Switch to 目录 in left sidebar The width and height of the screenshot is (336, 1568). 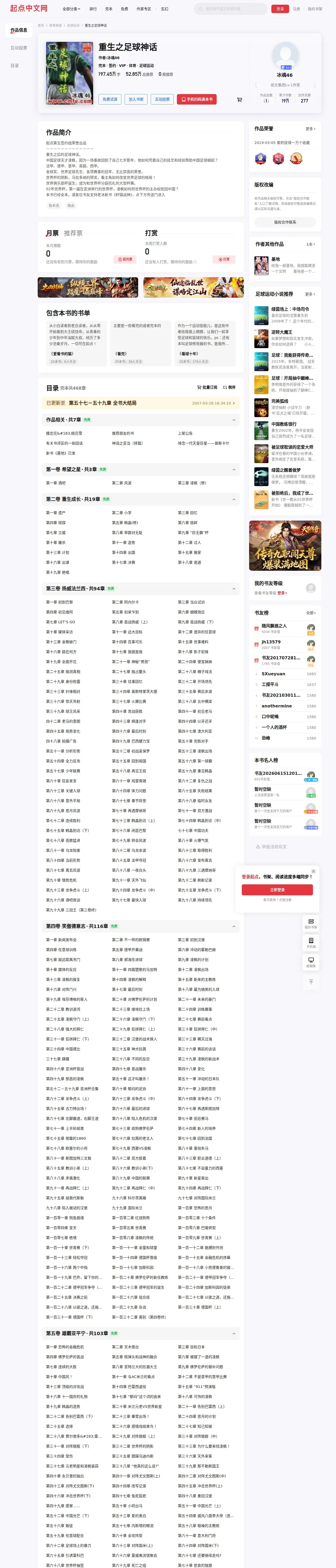click(15, 66)
